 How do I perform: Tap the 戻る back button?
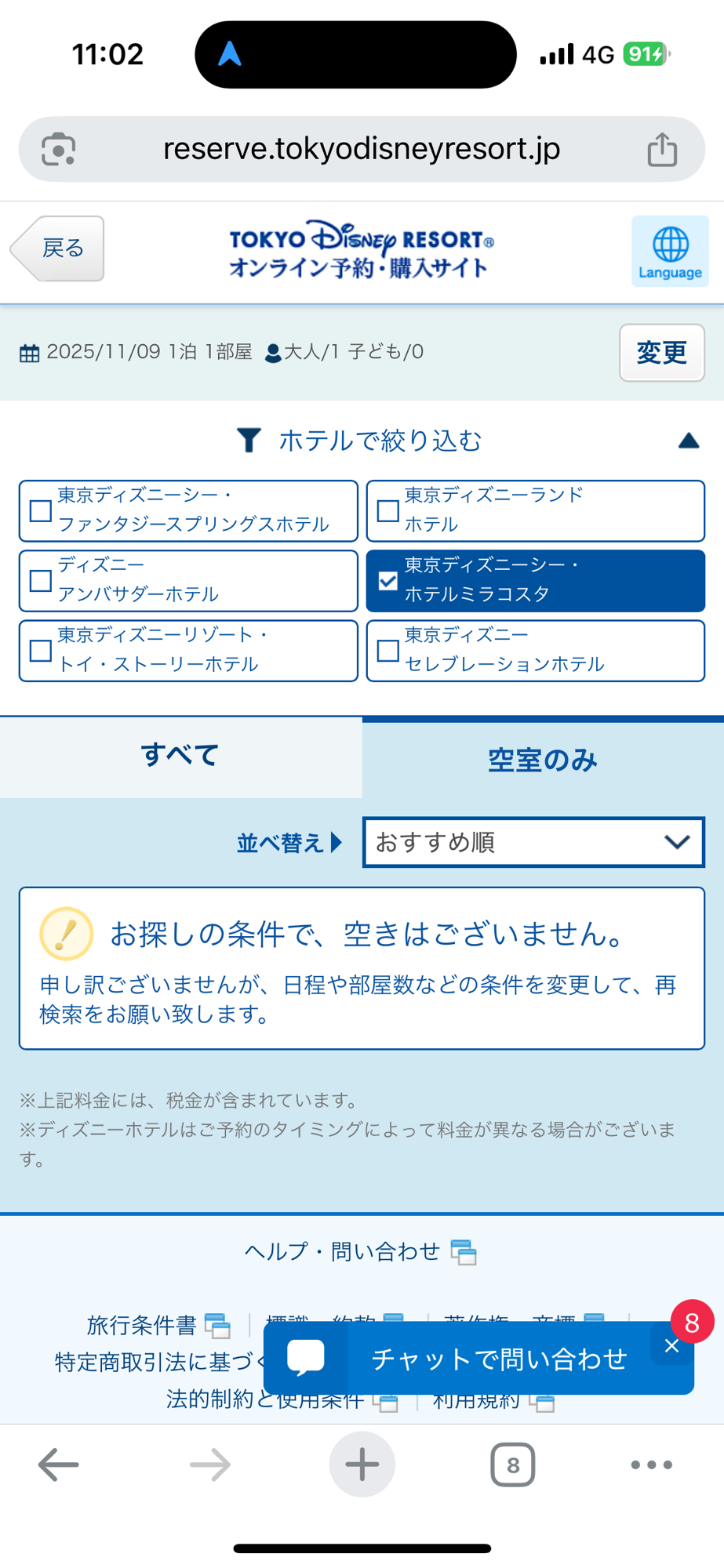[x=58, y=249]
